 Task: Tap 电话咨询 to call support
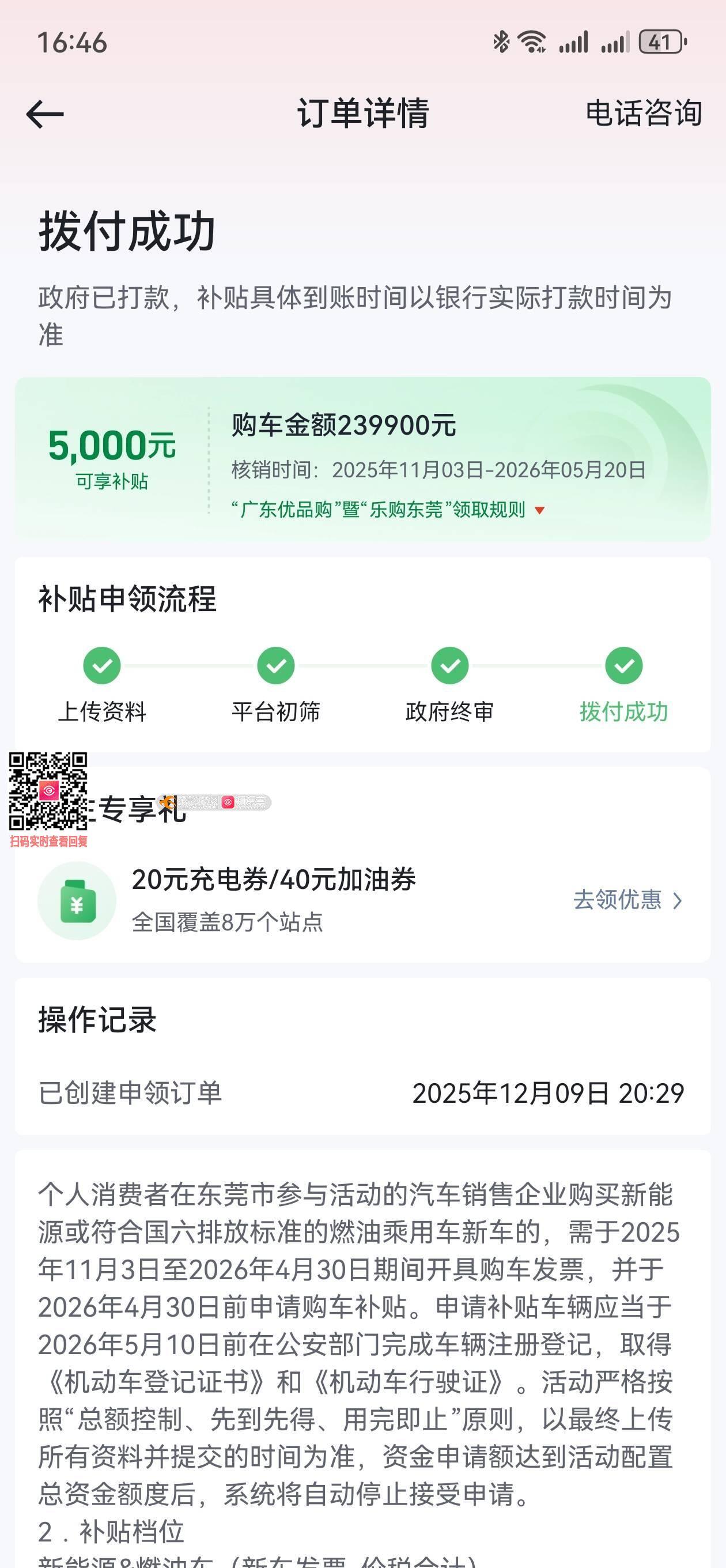(x=644, y=114)
